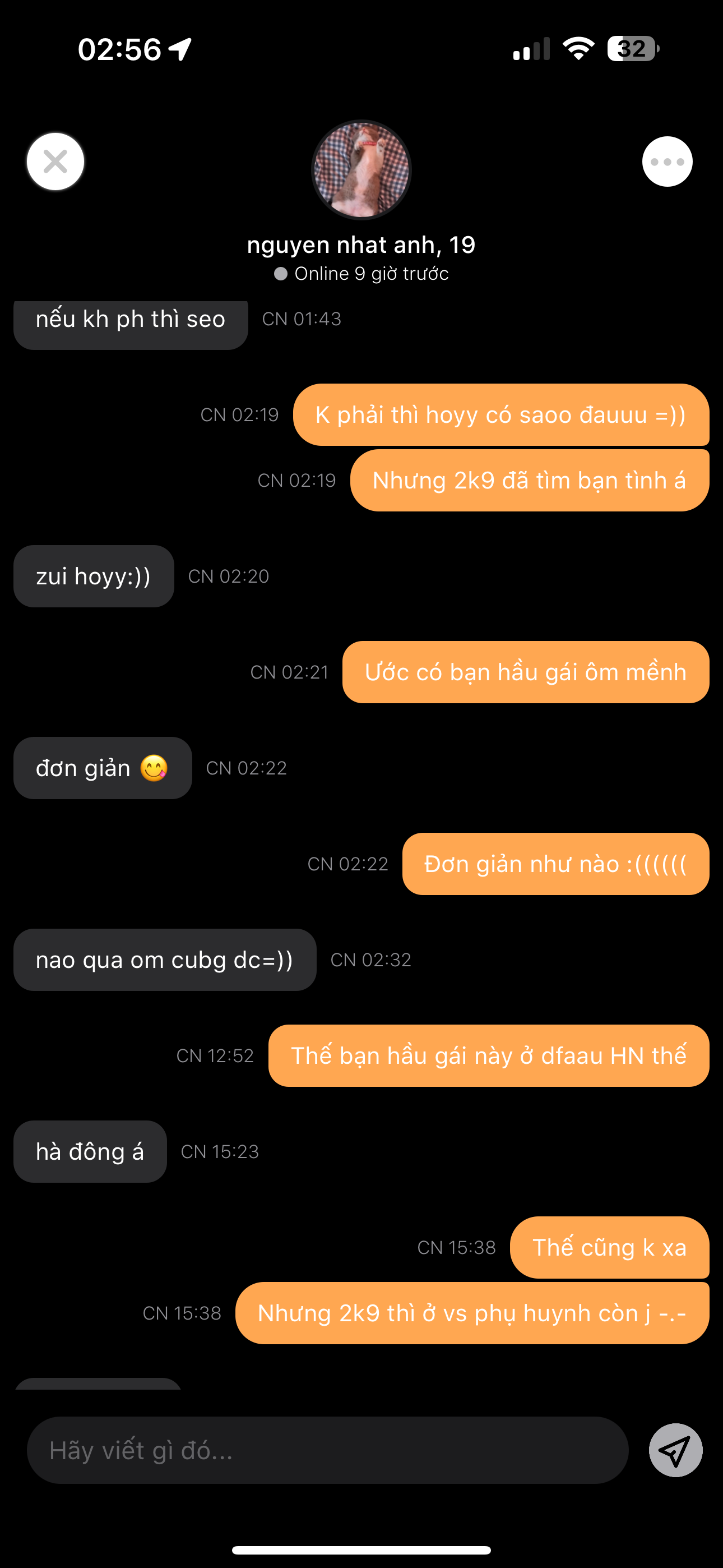This screenshot has width=723, height=1568.
Task: View nguyen nhat anh's profile picture
Action: click(x=361, y=170)
